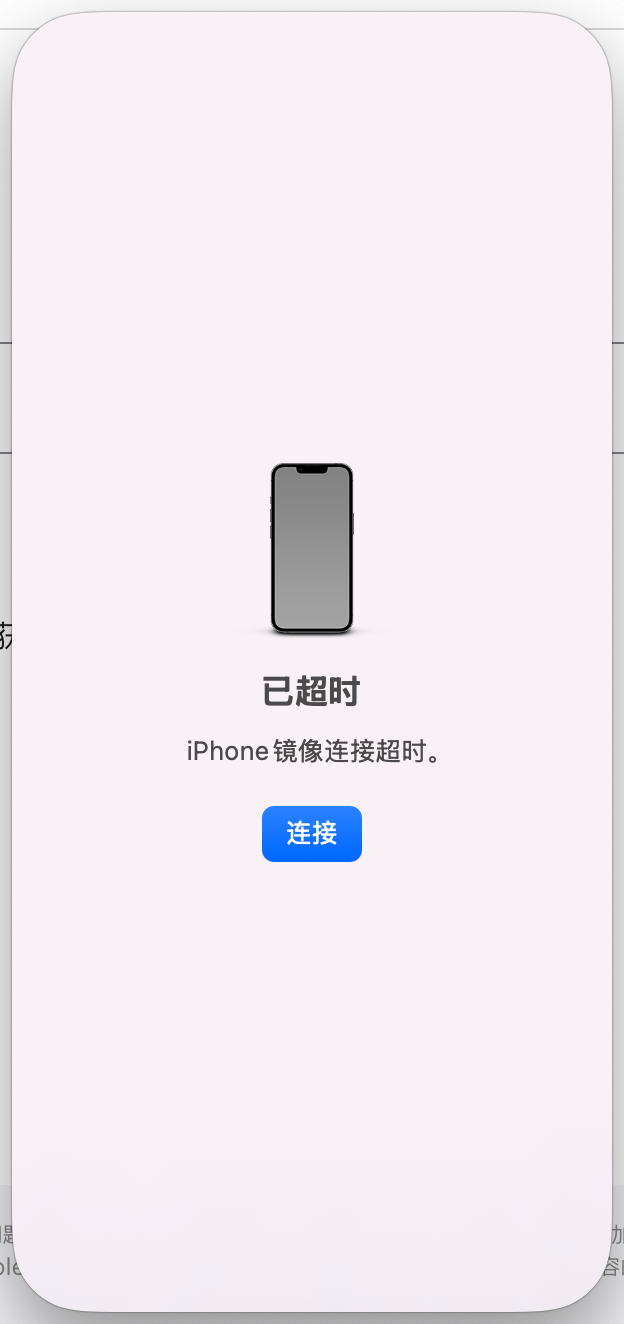Screen dimensions: 624x1324
Task: Tap the 连接 button to reconnect
Action: pyautogui.click(x=311, y=833)
